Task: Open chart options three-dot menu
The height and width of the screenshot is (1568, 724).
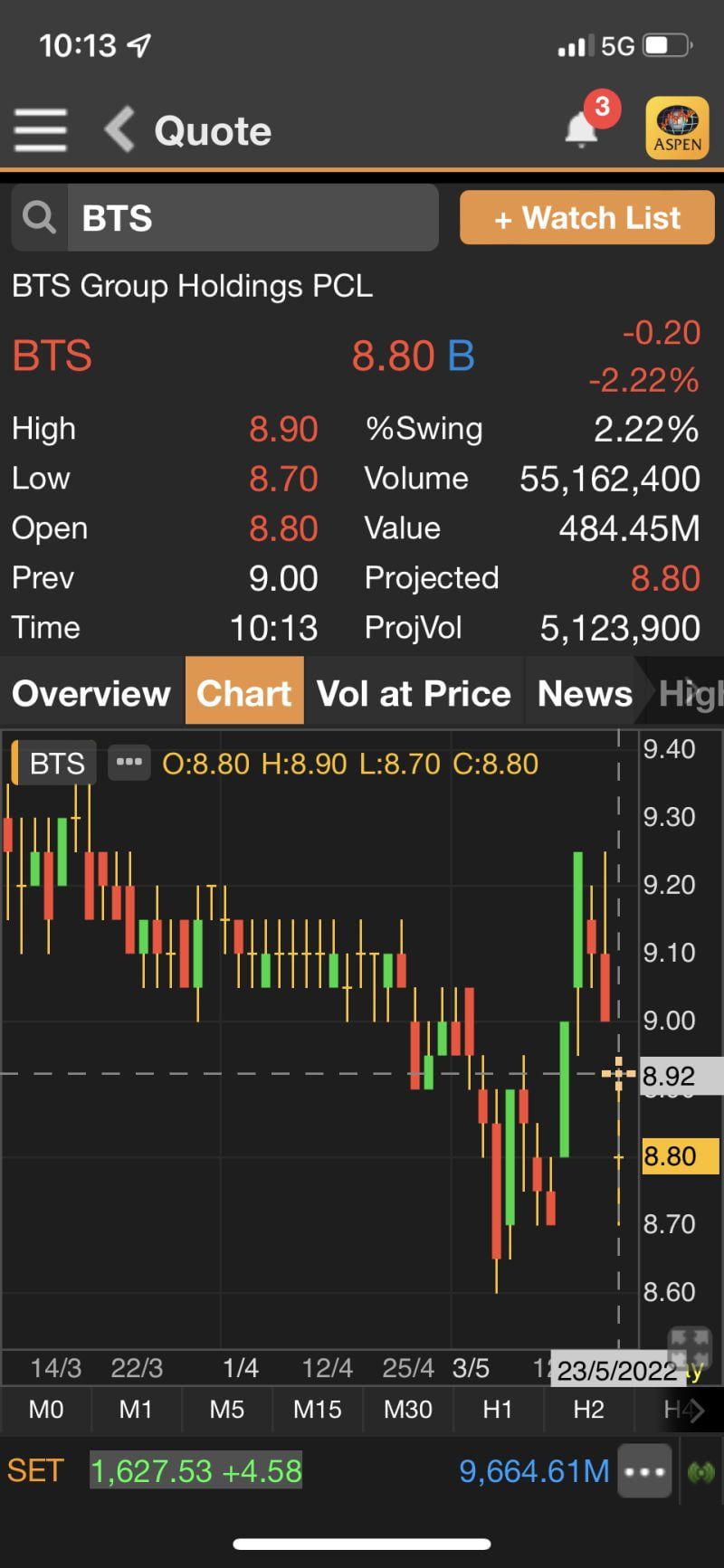Action: coord(129,762)
